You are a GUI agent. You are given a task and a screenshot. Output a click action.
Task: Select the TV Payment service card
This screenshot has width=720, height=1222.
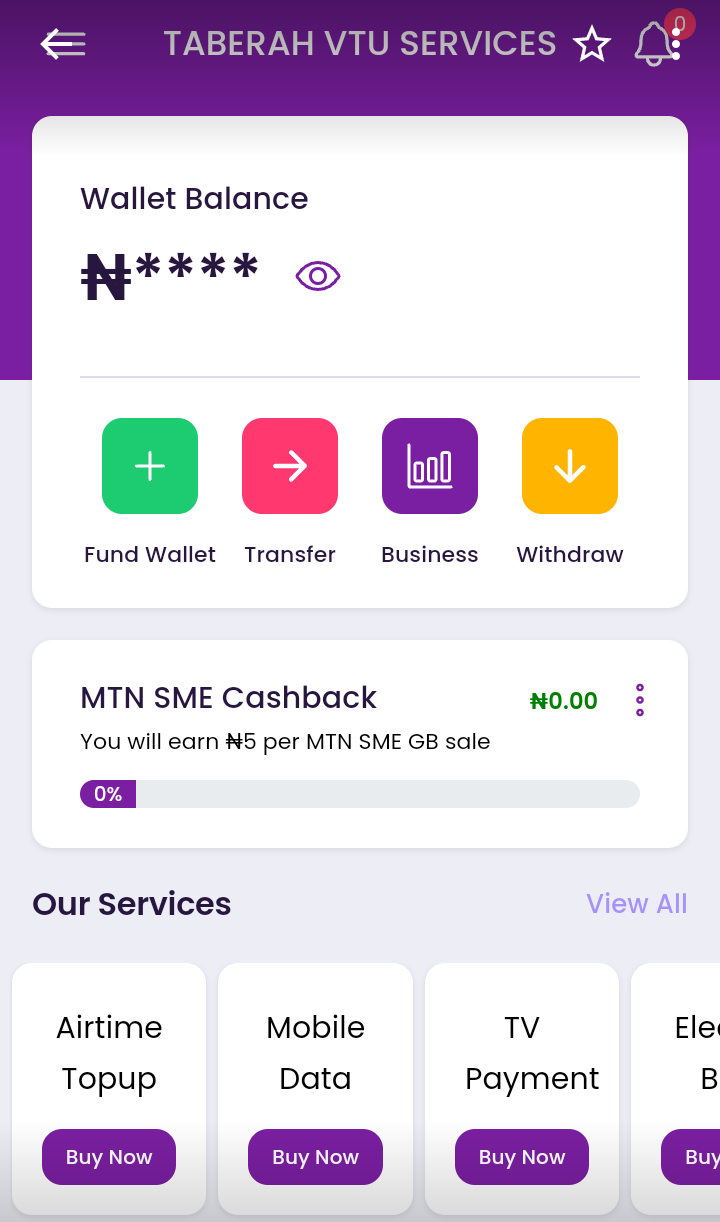[521, 1053]
